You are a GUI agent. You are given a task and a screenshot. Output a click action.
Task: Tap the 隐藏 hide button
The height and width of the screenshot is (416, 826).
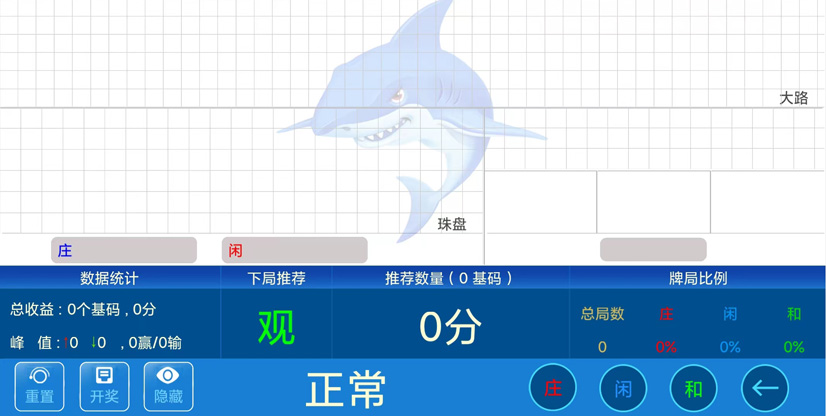(x=168, y=387)
